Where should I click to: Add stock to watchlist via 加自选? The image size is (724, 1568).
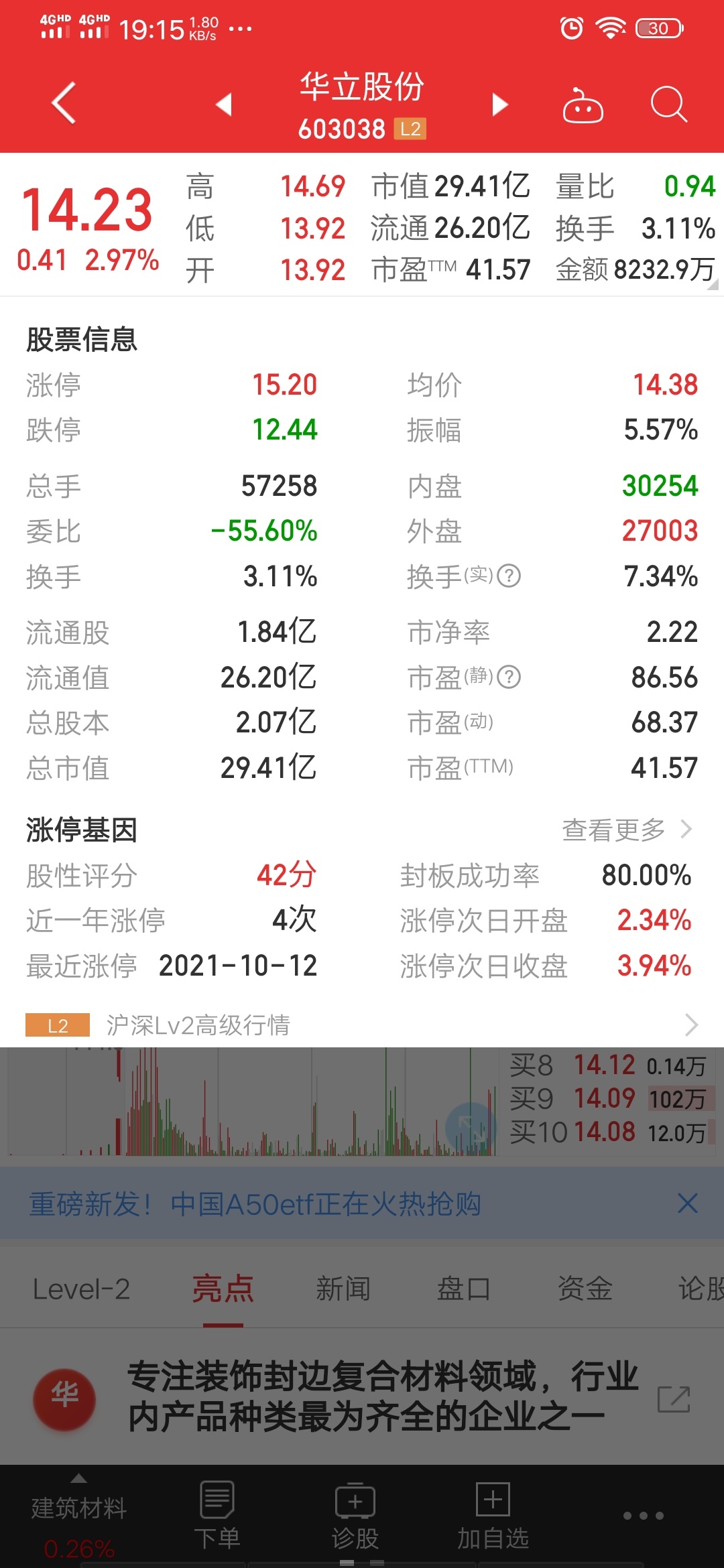pos(493,1514)
